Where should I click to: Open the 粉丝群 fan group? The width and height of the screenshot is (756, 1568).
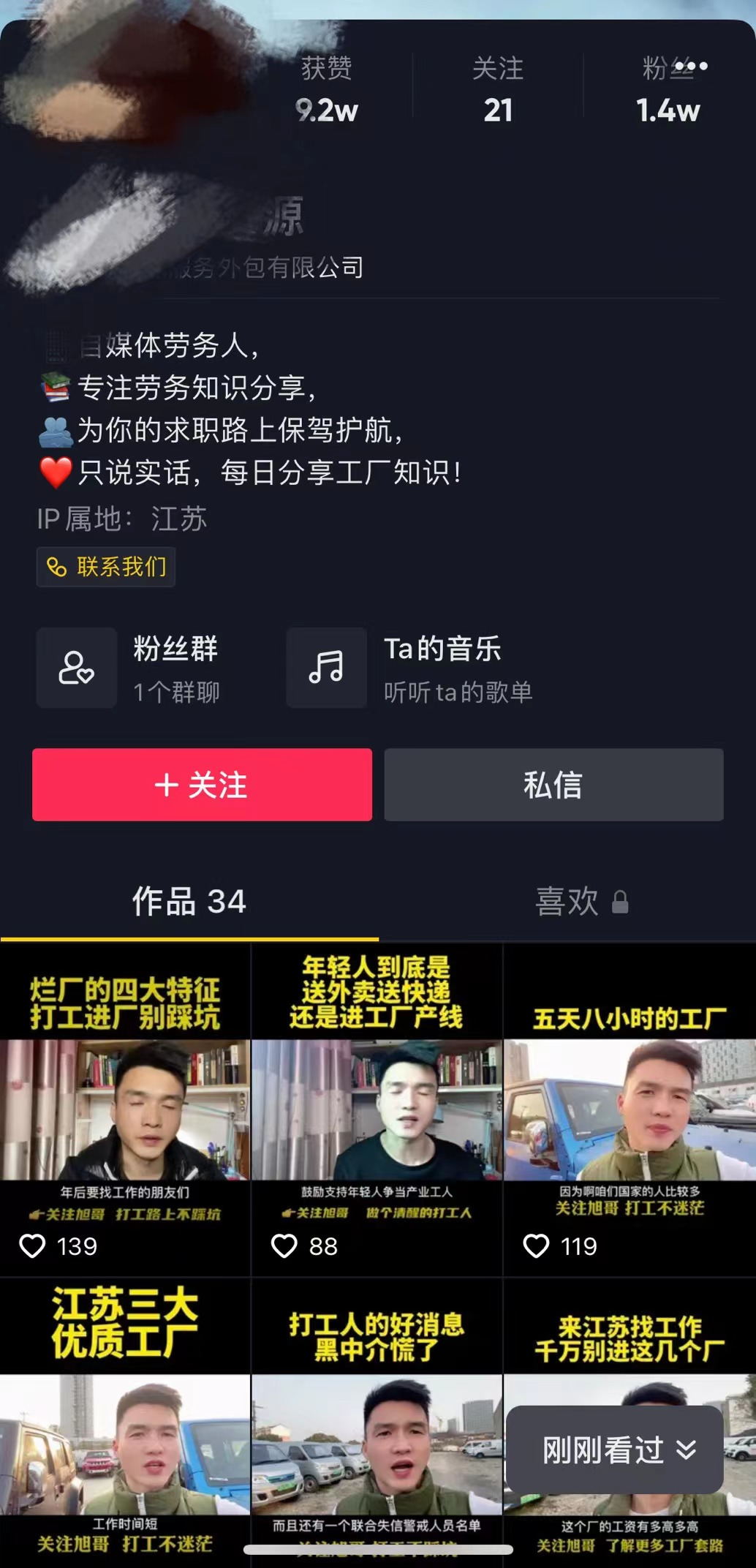click(x=139, y=668)
